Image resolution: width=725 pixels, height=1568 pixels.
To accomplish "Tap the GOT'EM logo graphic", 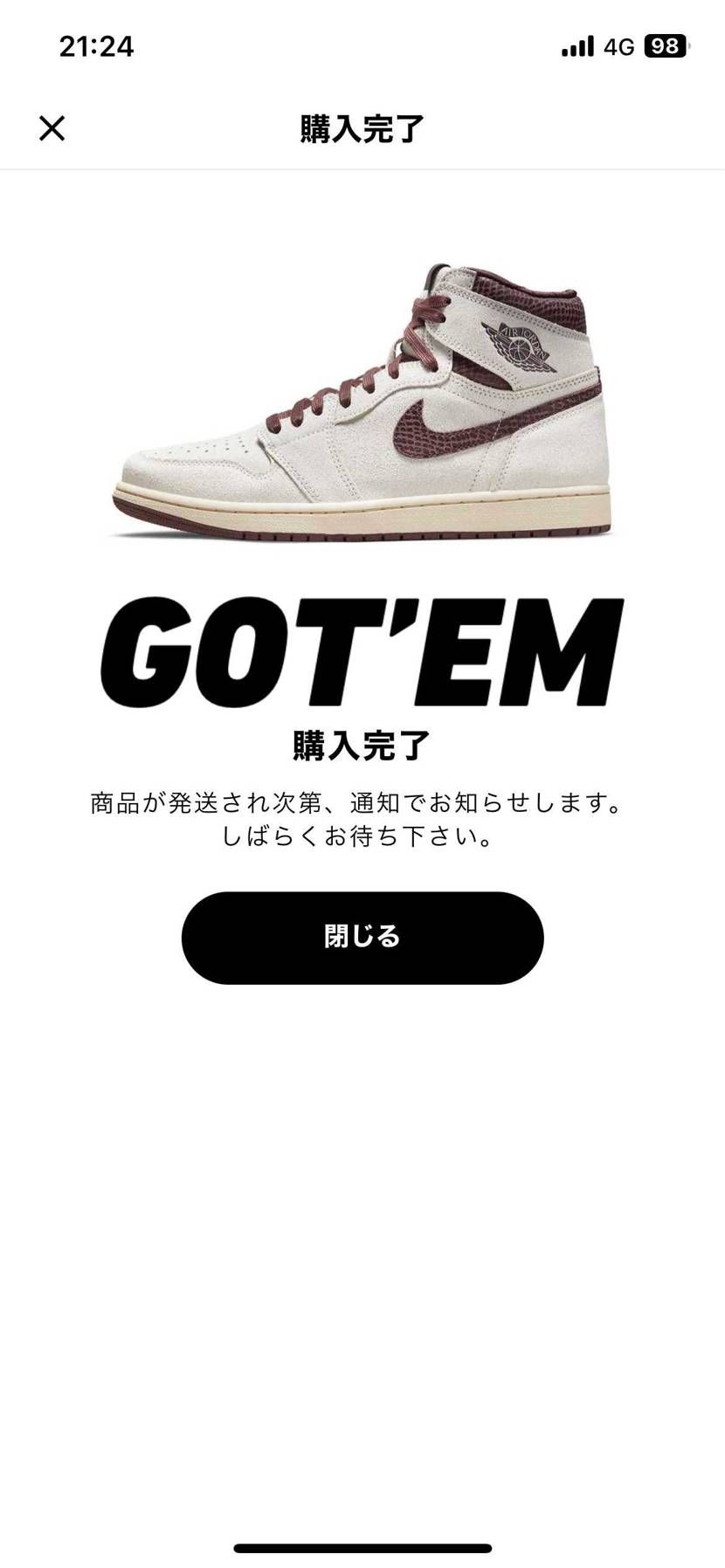I will click(x=361, y=650).
